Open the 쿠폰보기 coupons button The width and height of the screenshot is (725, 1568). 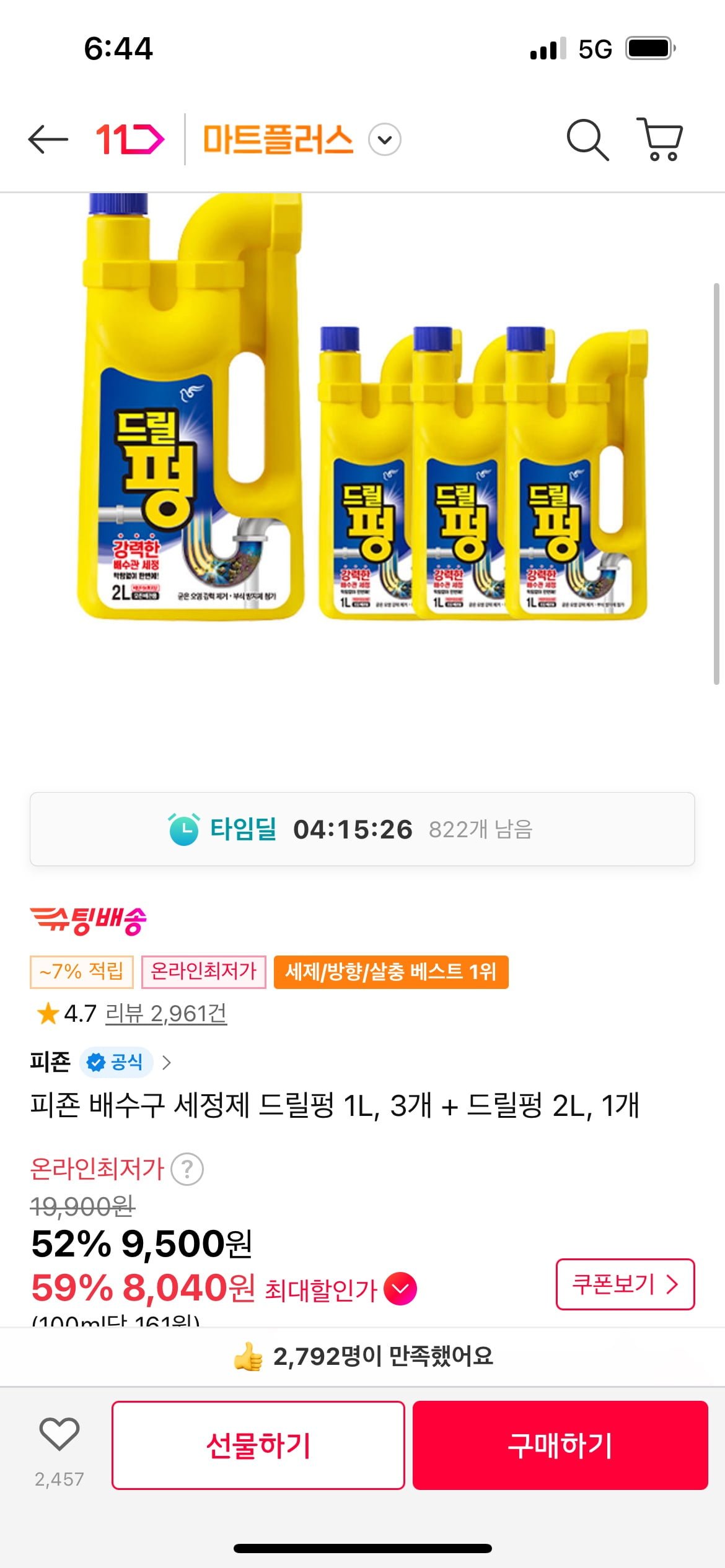point(625,1284)
